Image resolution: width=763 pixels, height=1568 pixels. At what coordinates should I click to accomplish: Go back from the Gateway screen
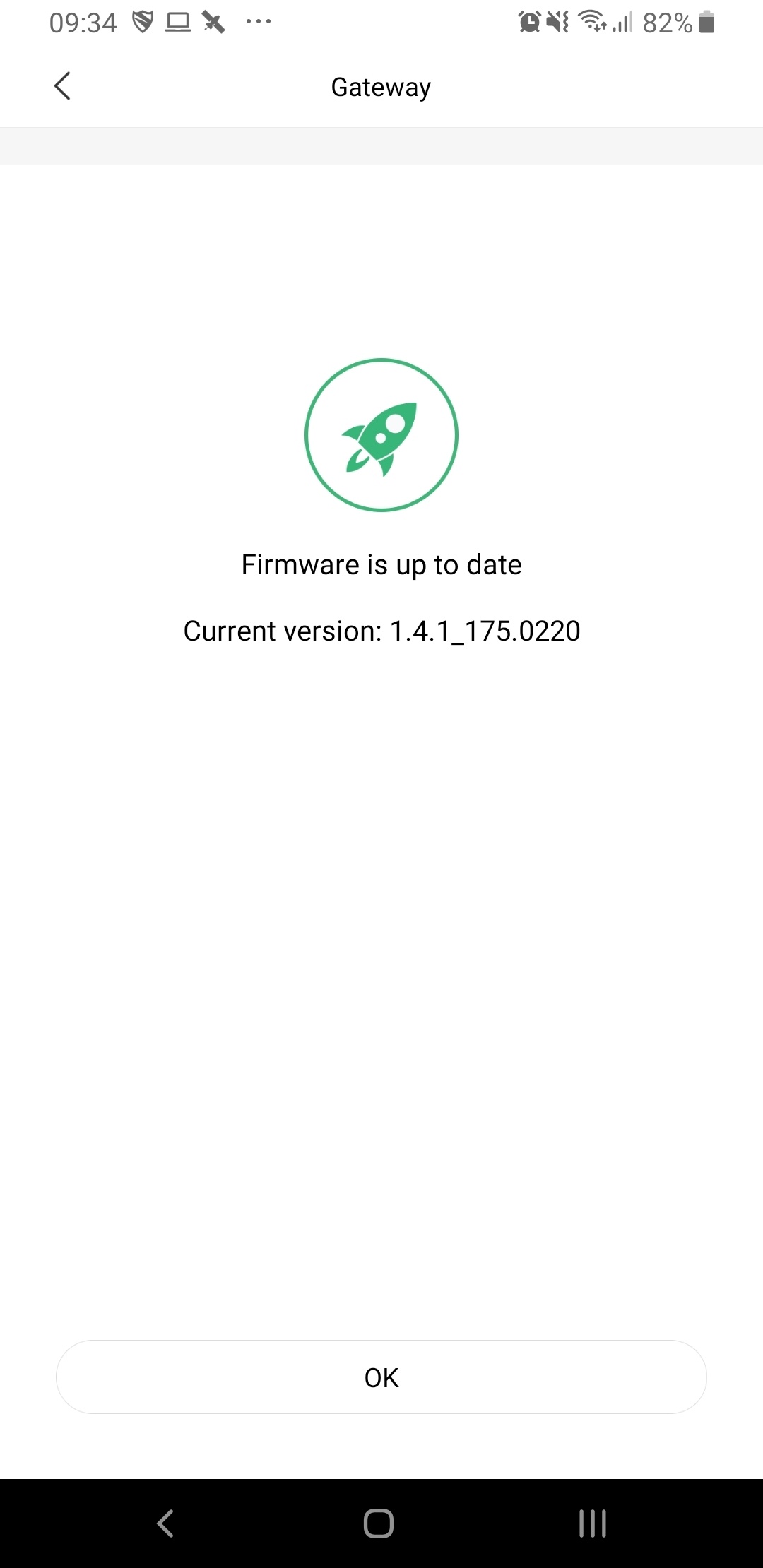pos(62,86)
